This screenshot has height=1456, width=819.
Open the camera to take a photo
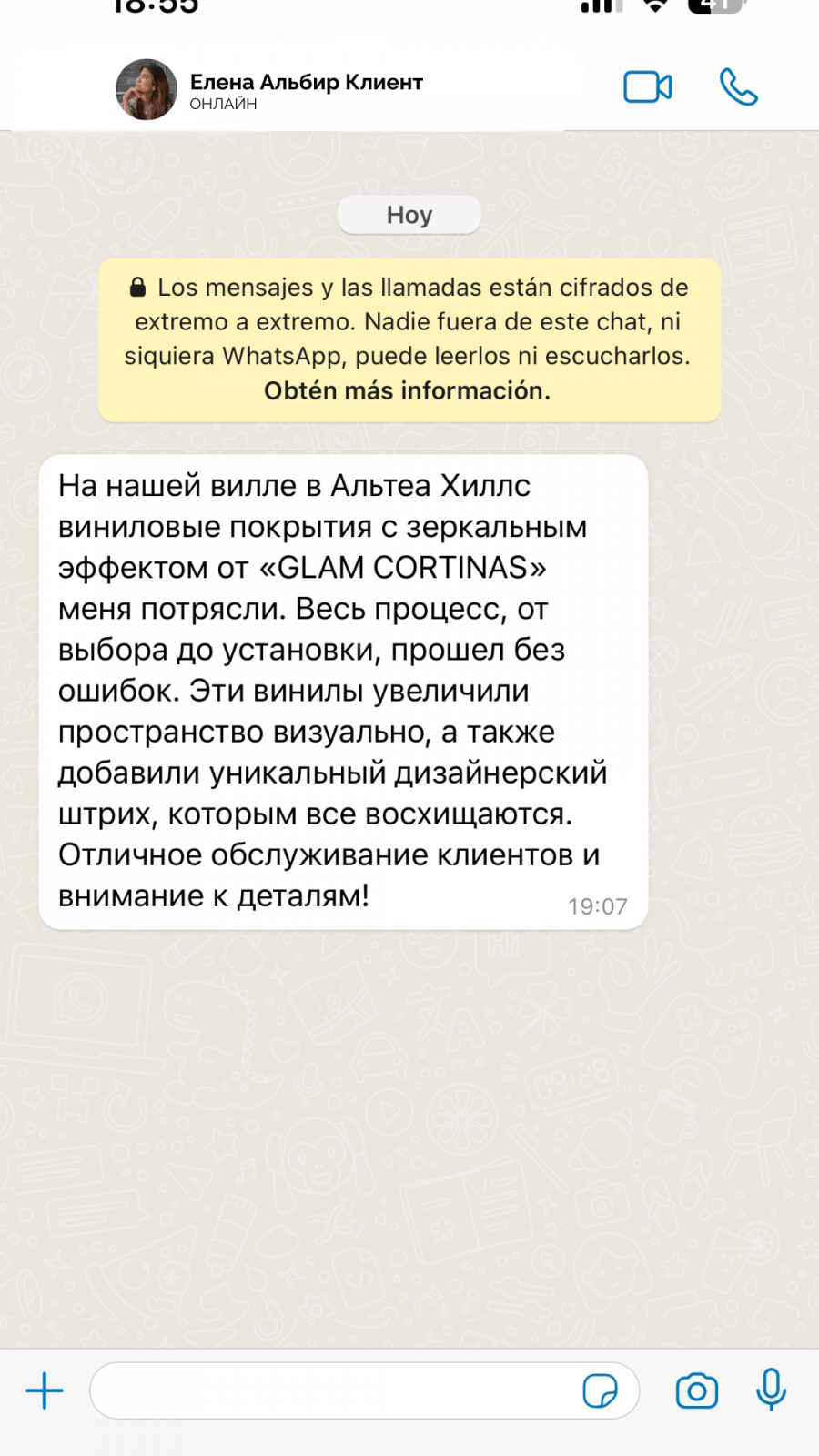[x=697, y=1390]
